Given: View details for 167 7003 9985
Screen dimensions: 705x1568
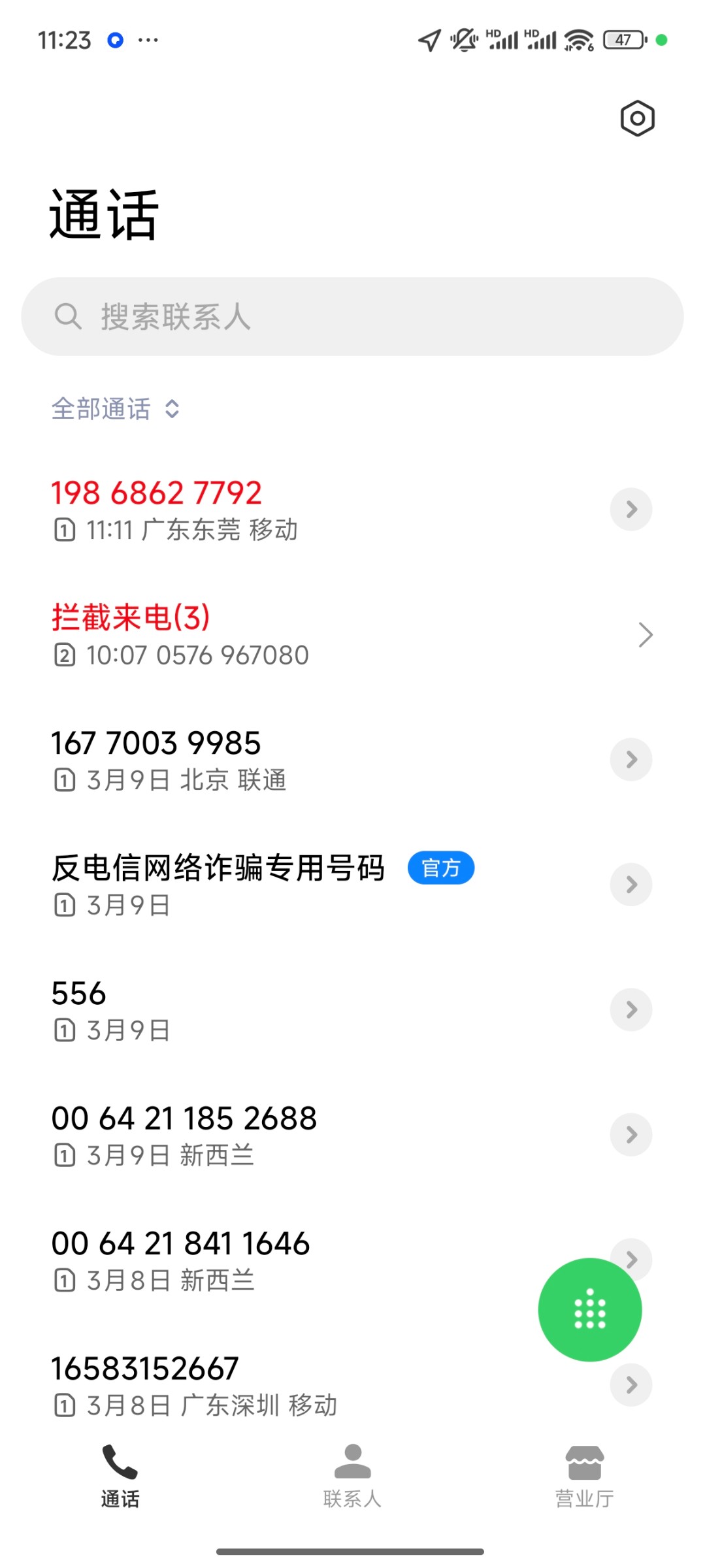Looking at the screenshot, I should (631, 760).
